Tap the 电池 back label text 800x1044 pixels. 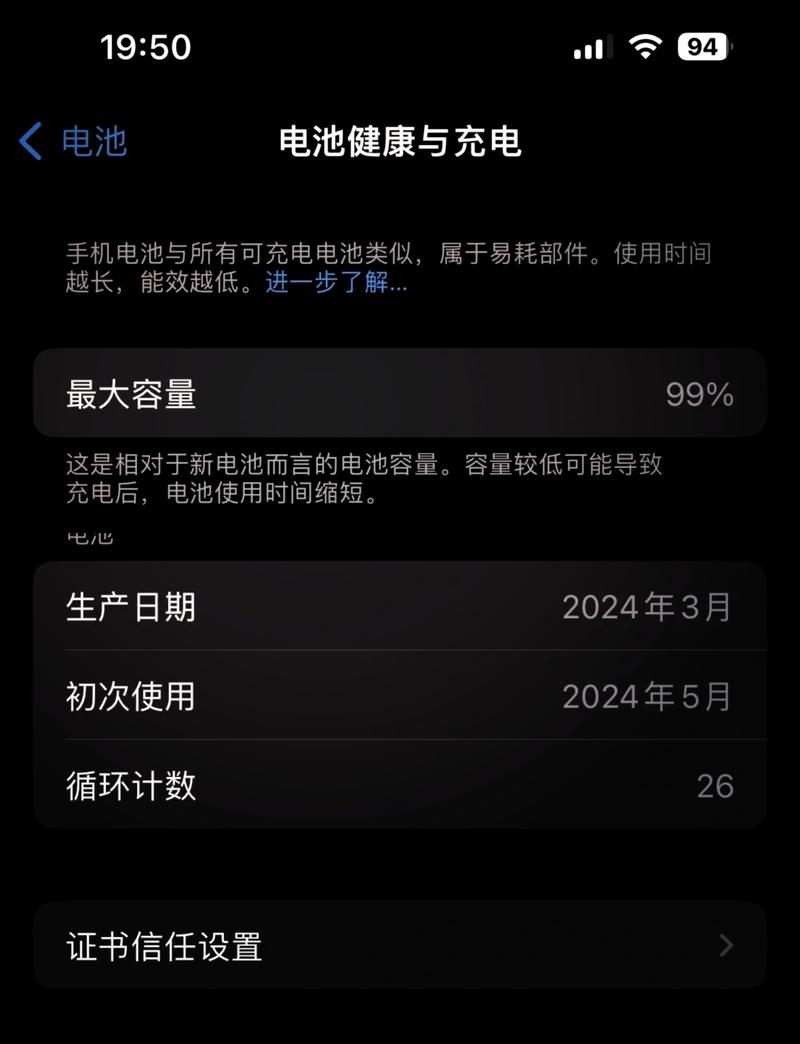click(93, 143)
